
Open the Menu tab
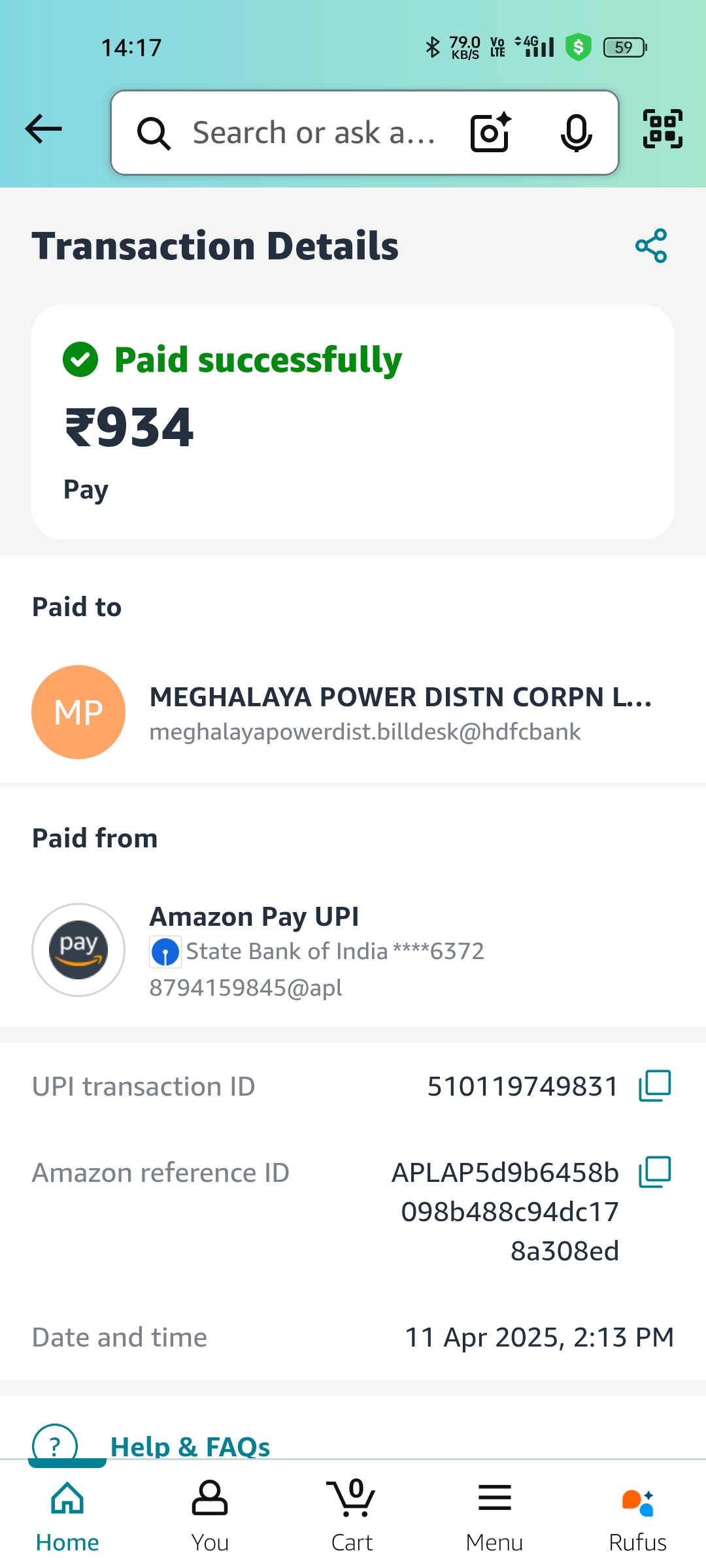point(494,1514)
